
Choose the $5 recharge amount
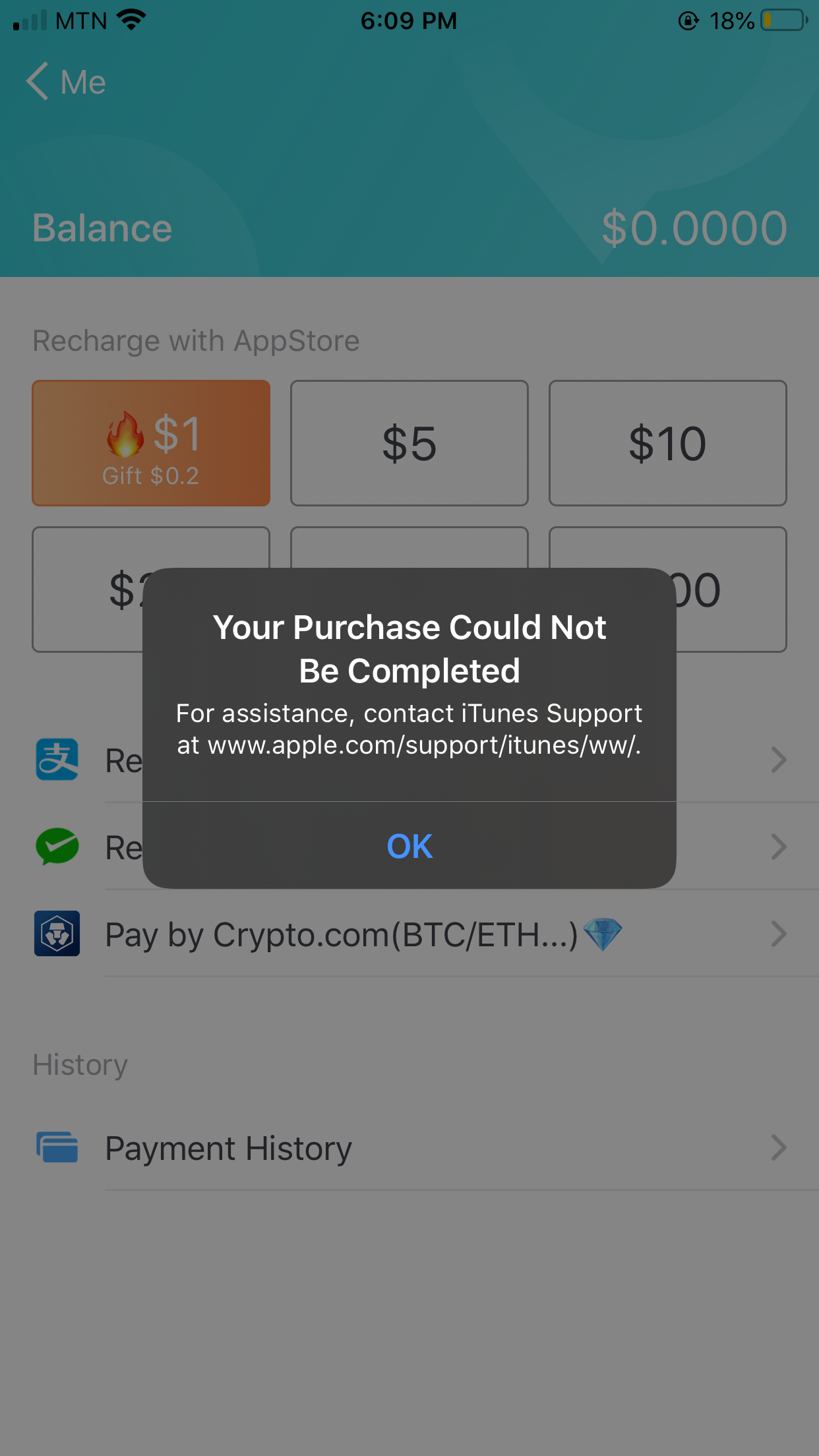(409, 443)
